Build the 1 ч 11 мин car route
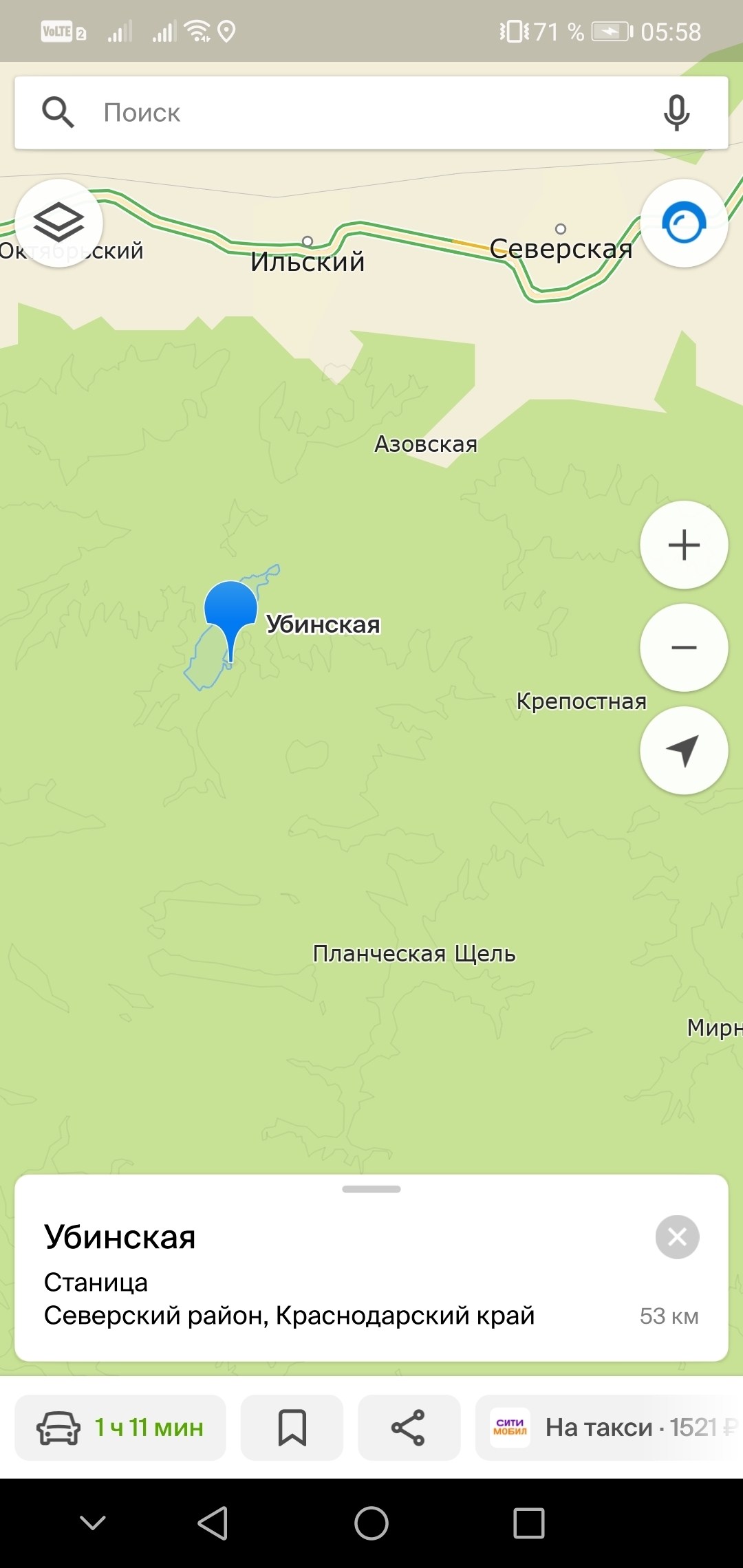 [121, 1428]
